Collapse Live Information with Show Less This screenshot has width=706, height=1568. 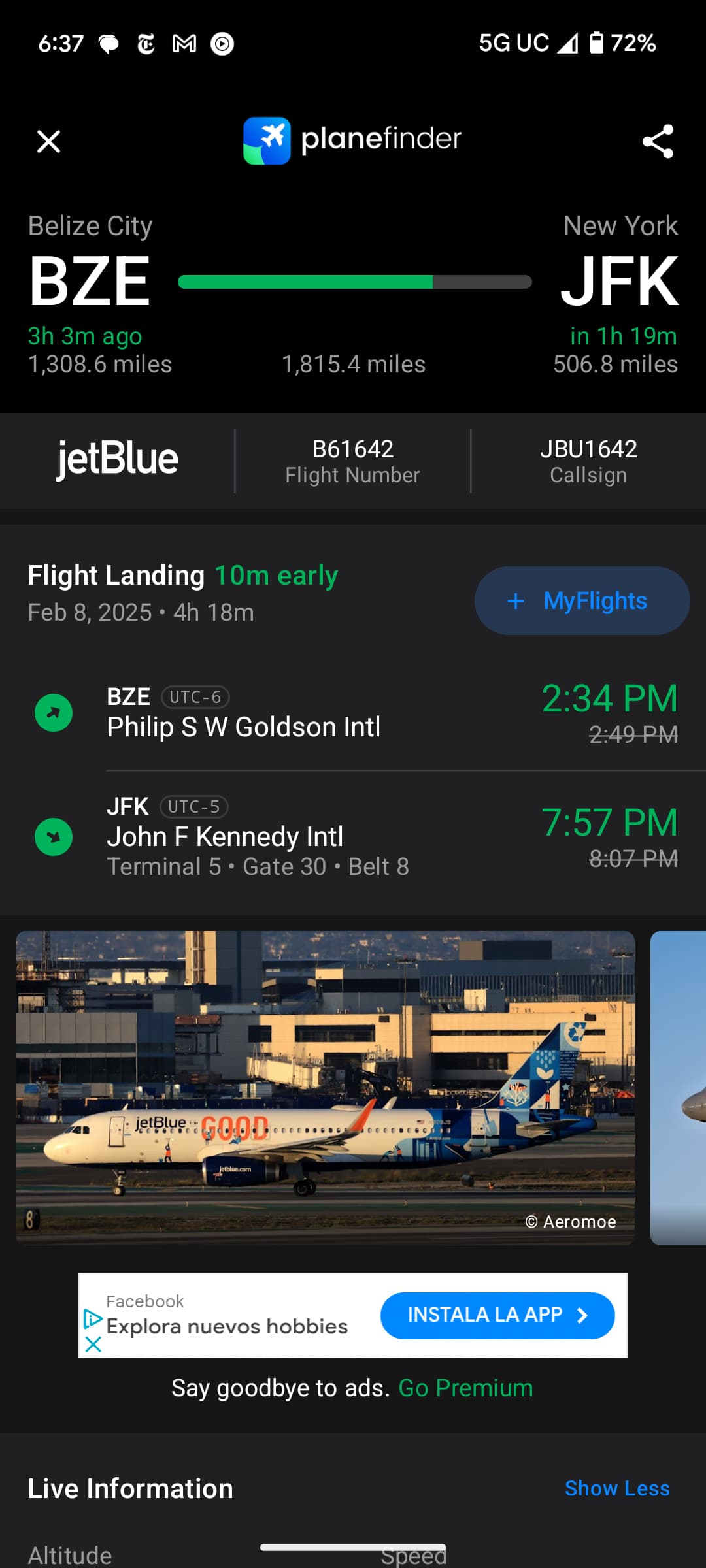pos(617,1488)
